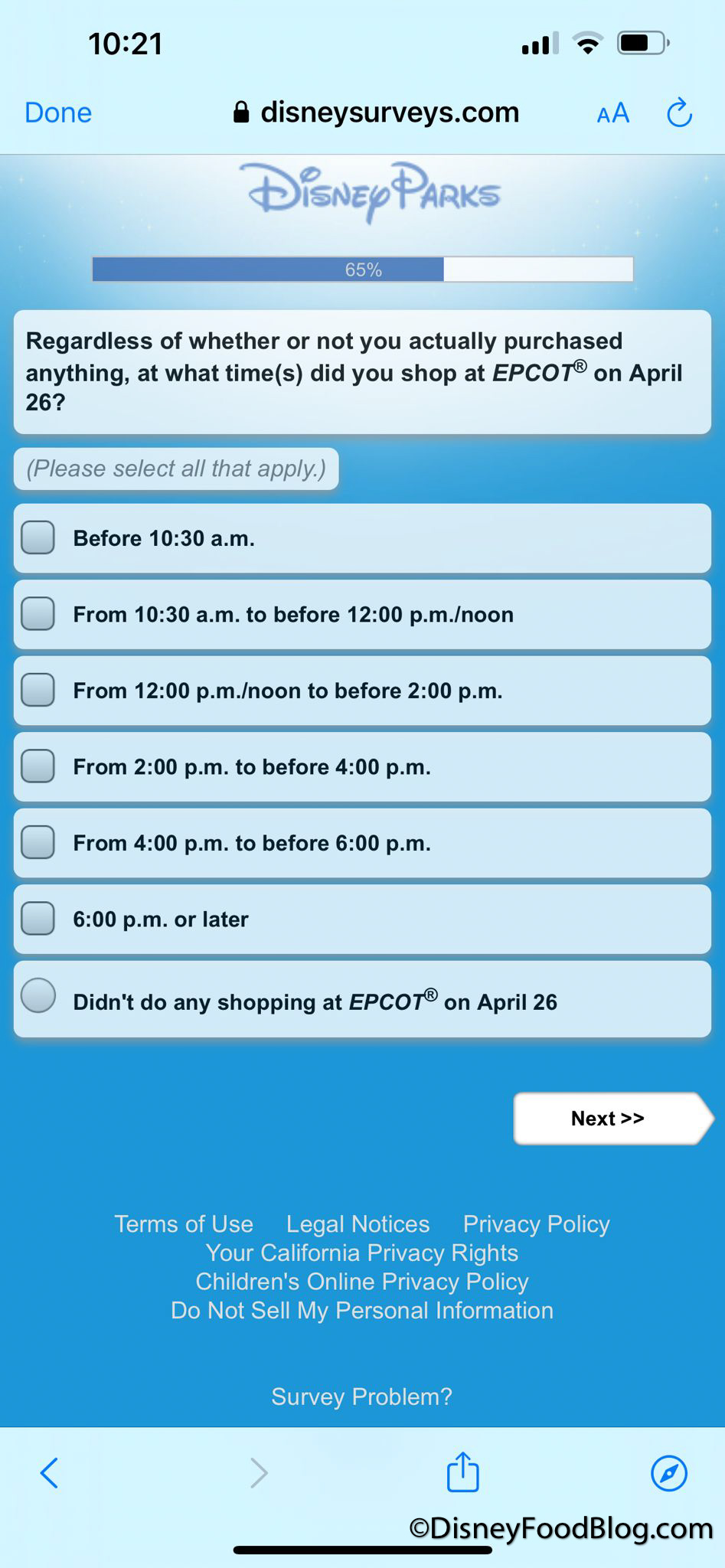The width and height of the screenshot is (725, 1568).
Task: Open Your California Privacy Rights
Action: 361,1253
